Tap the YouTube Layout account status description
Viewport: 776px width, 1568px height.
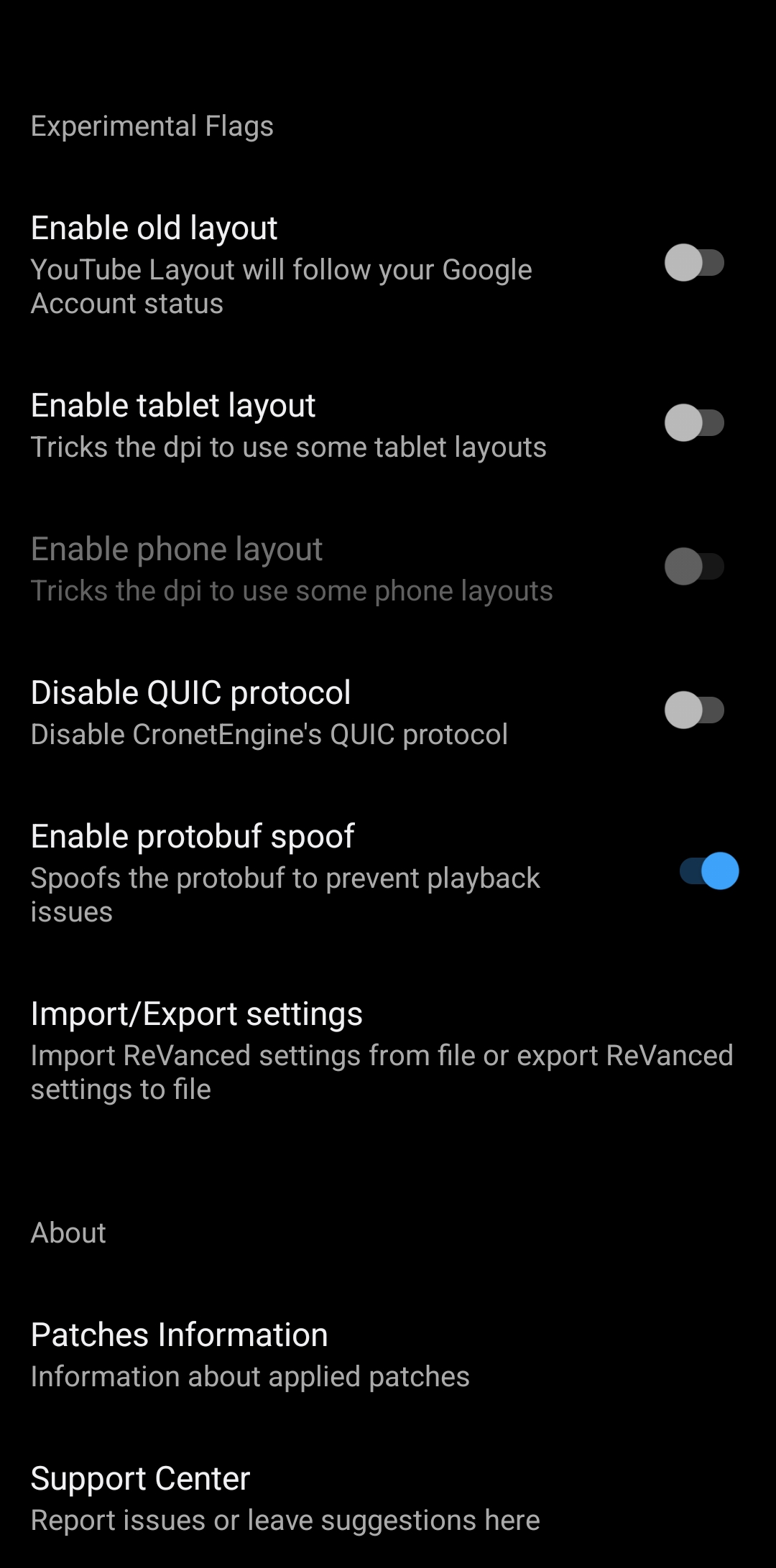282,286
